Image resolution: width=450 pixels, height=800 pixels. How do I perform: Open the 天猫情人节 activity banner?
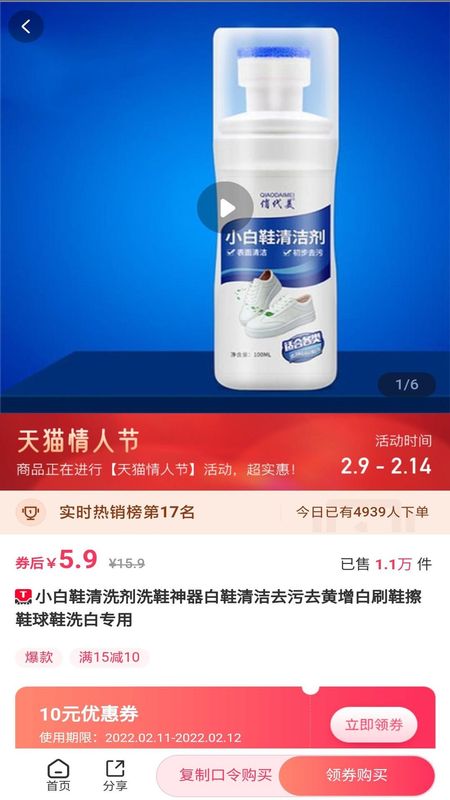click(x=225, y=452)
